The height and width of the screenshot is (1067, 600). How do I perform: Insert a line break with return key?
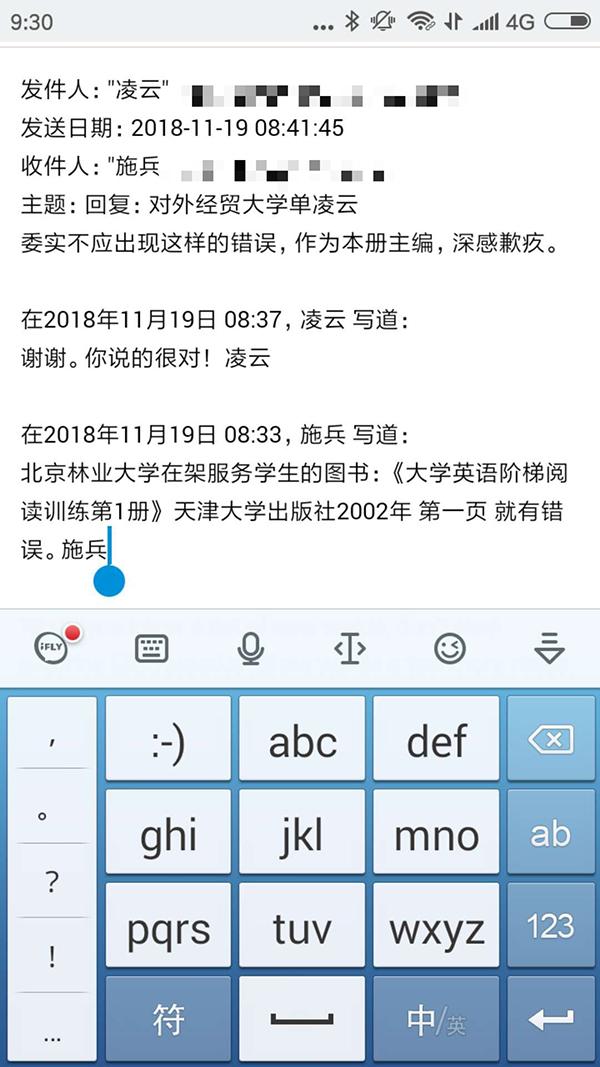point(550,1020)
